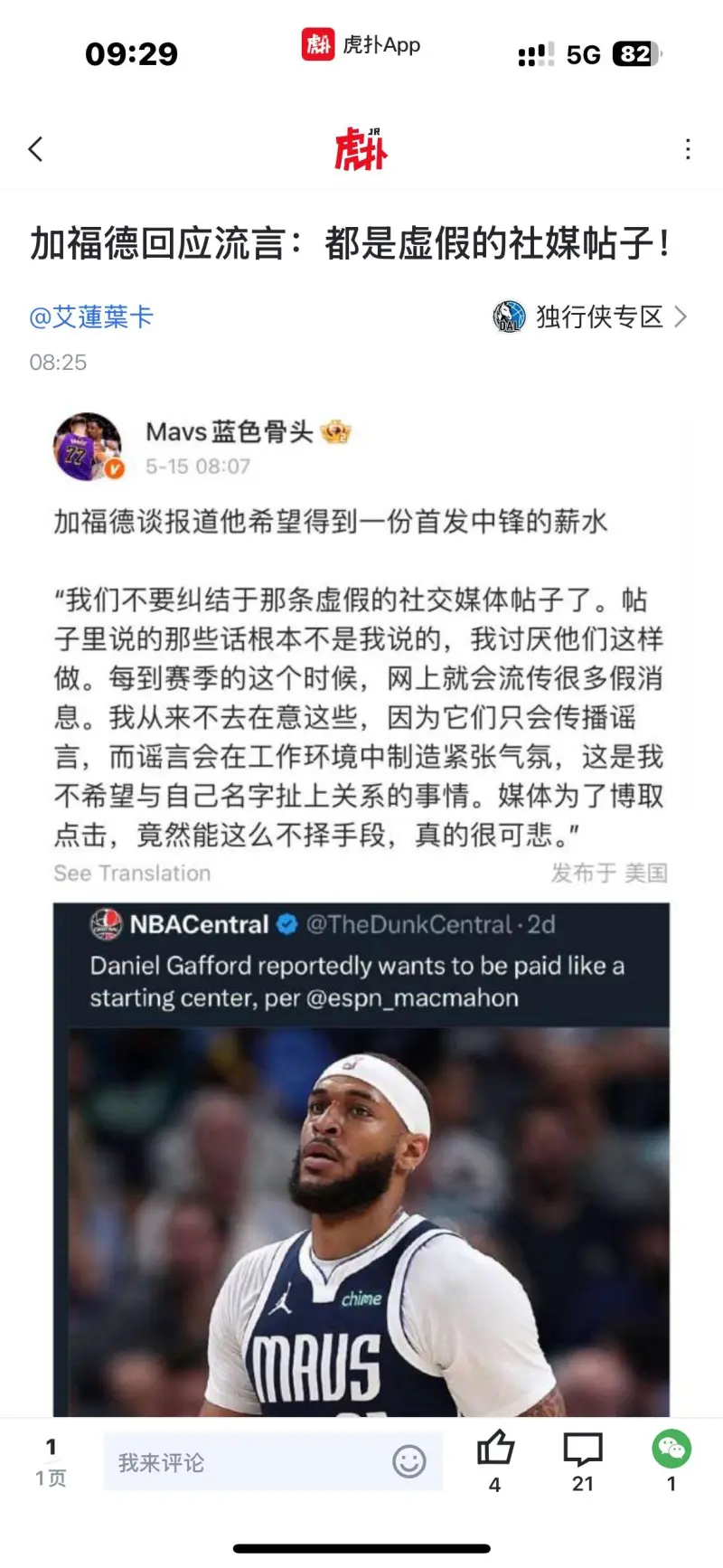The height and width of the screenshot is (1568, 723).
Task: Open the three-dot overflow menu
Action: (x=688, y=149)
